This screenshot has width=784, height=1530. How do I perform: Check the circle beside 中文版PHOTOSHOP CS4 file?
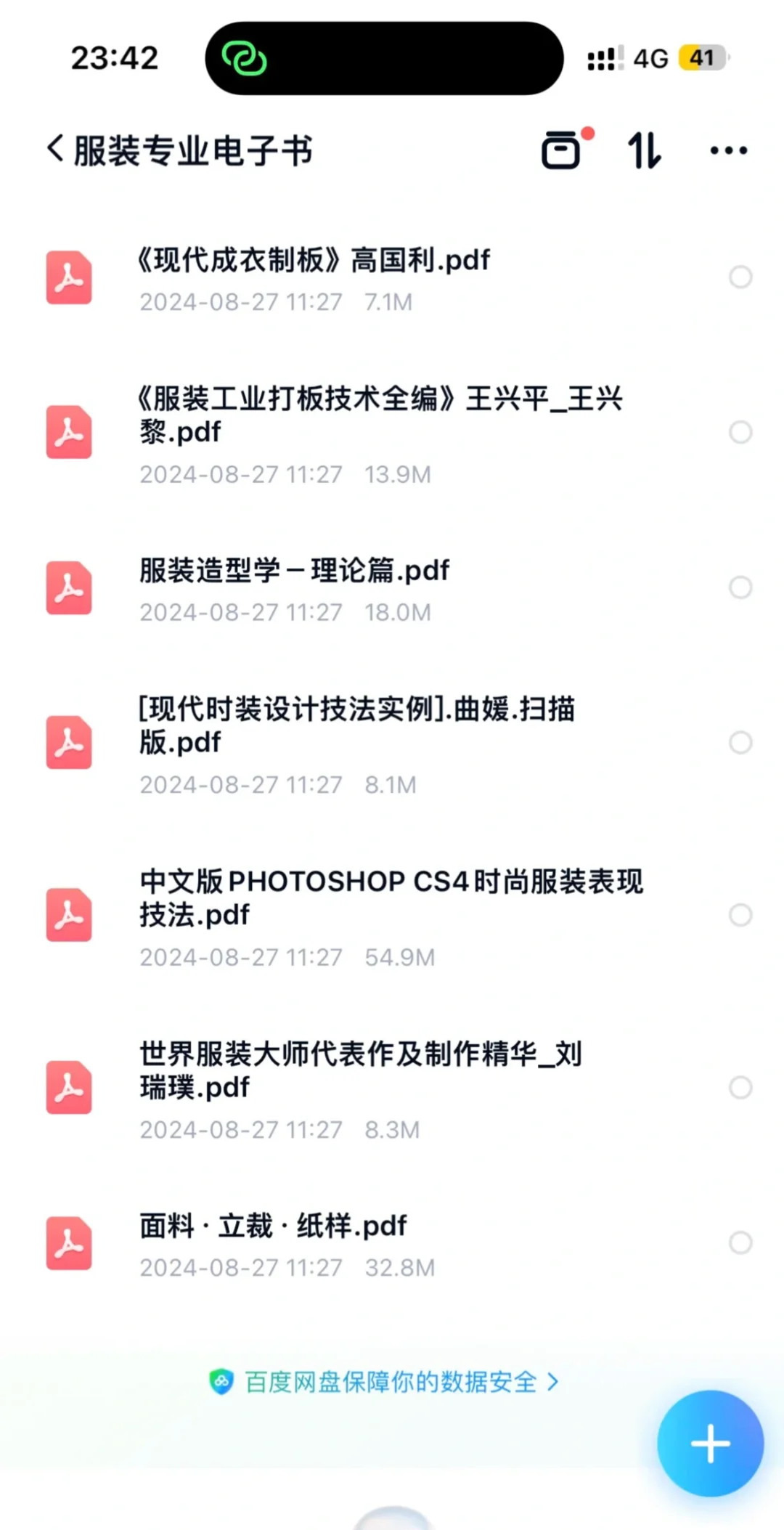click(740, 915)
